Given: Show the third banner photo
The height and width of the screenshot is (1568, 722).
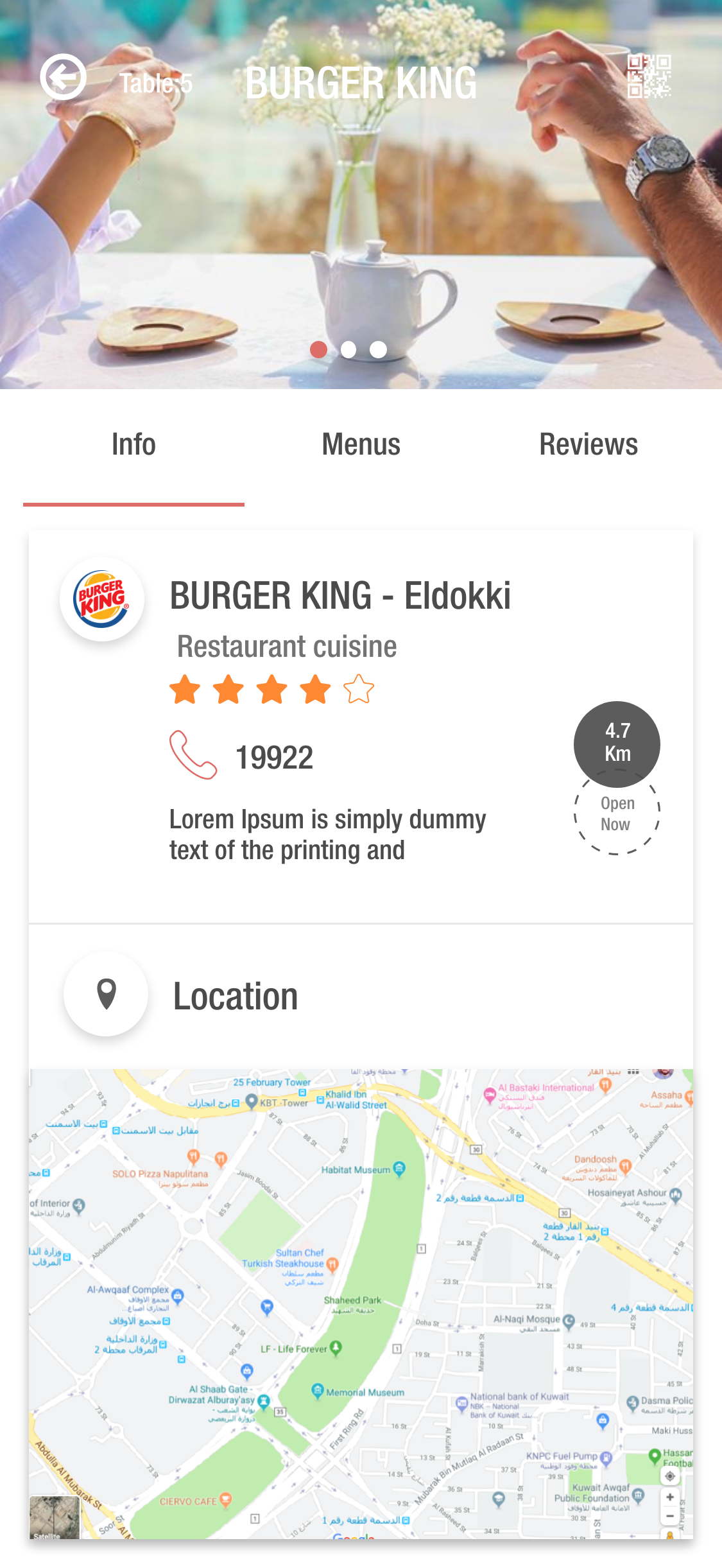Looking at the screenshot, I should pos(379,349).
